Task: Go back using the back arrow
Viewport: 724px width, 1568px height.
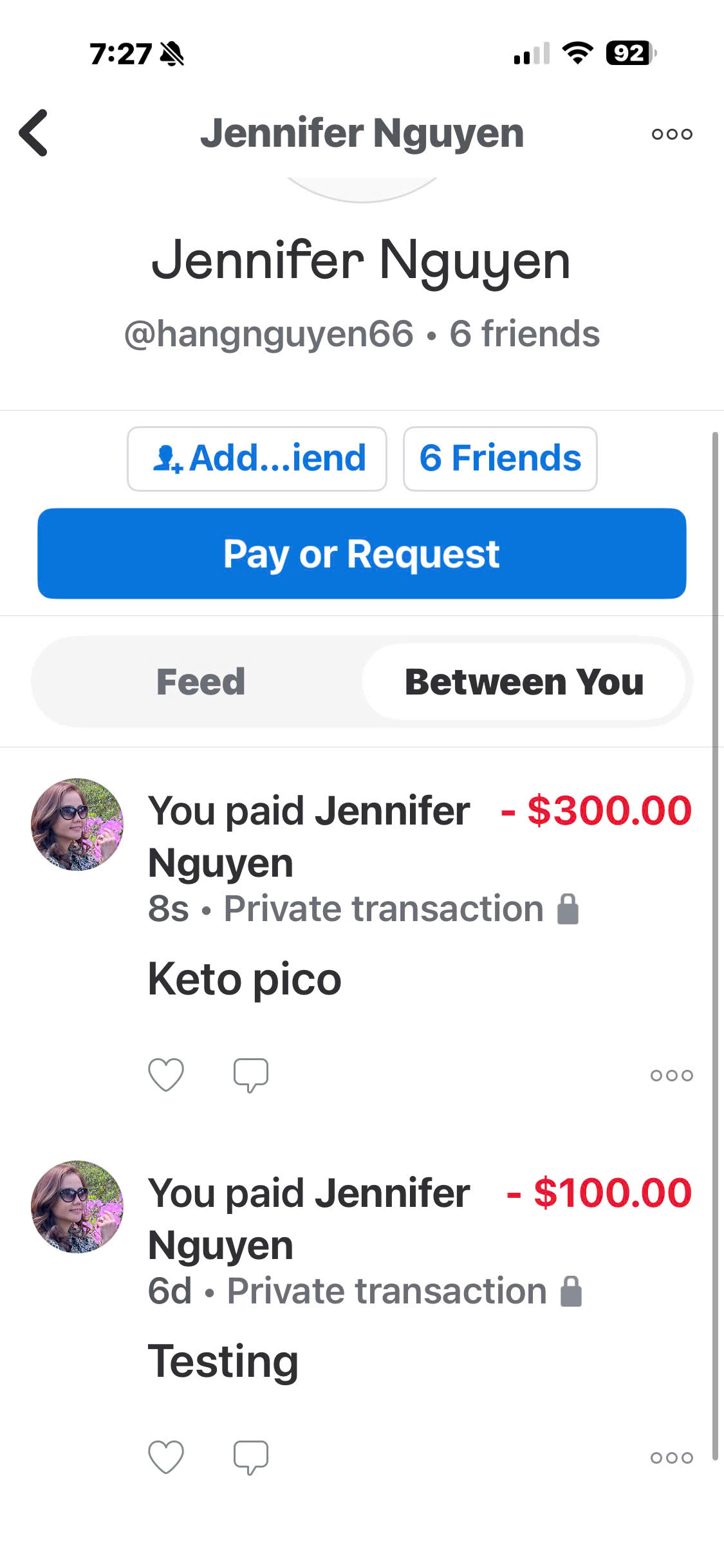Action: pyautogui.click(x=33, y=133)
